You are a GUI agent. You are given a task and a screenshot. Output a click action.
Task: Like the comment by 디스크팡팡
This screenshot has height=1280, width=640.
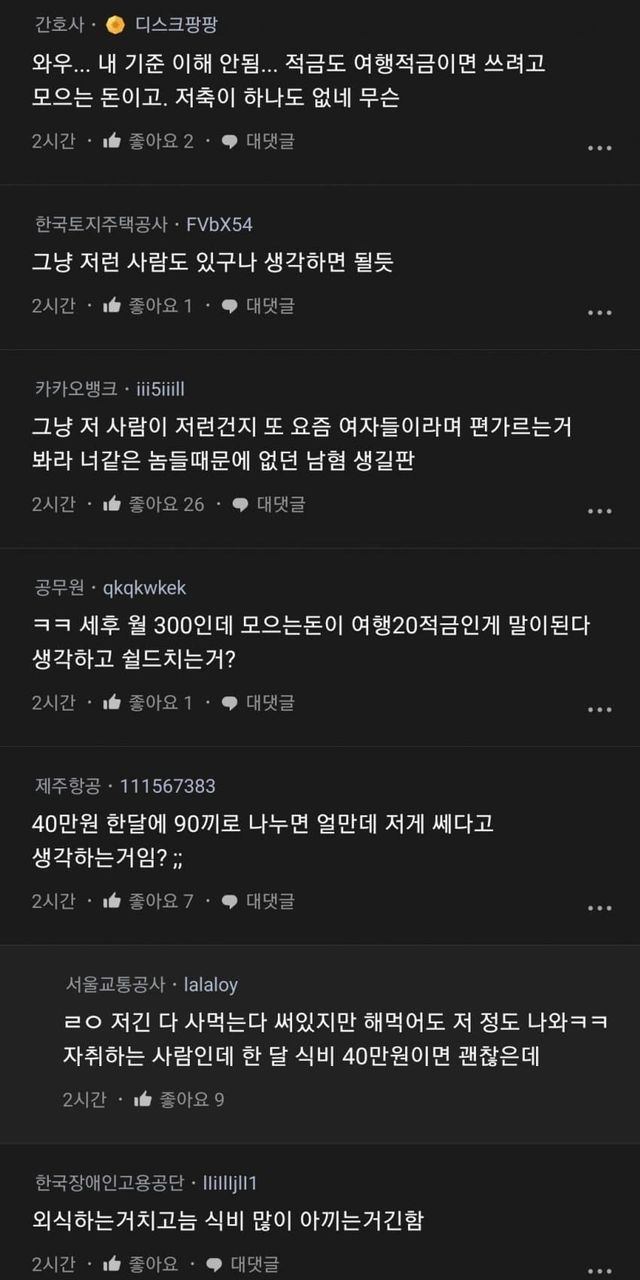[x=148, y=141]
